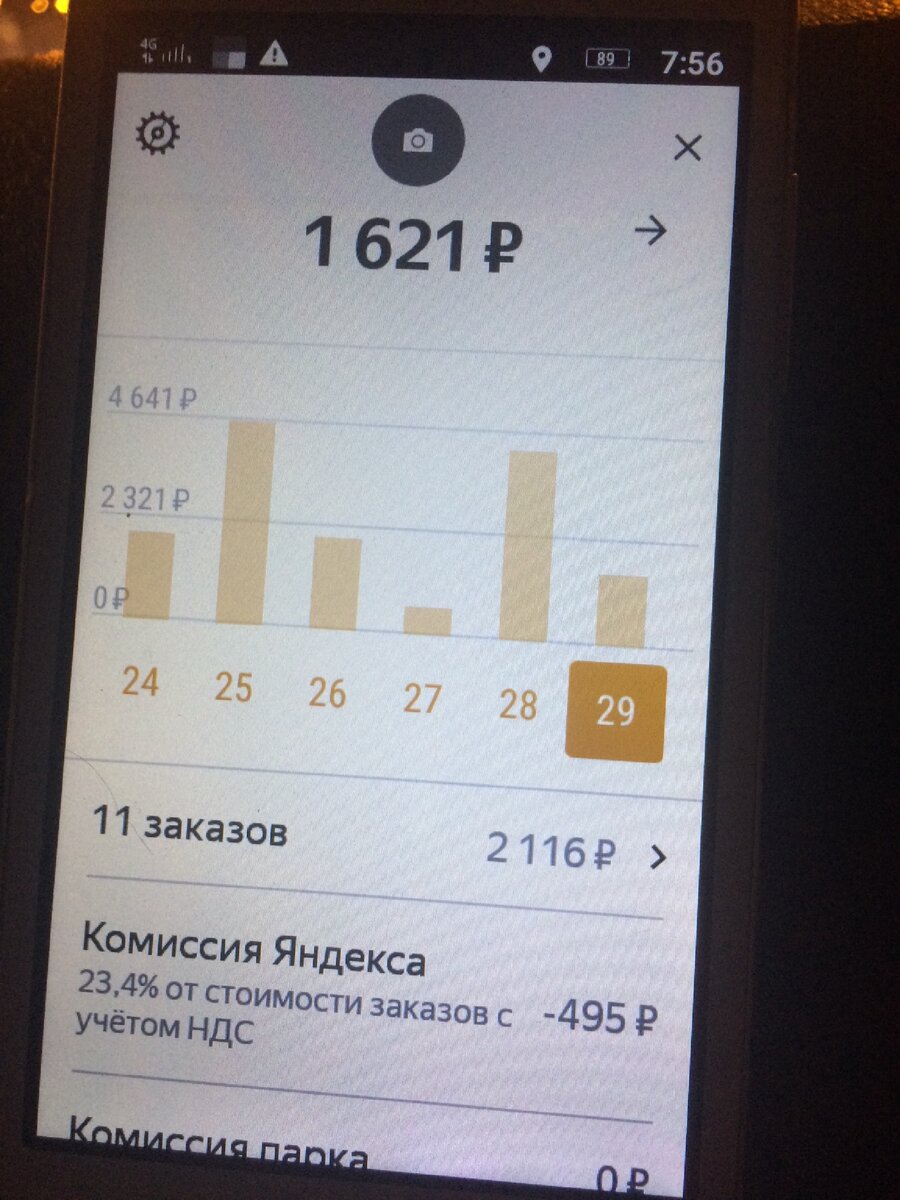Select day 26 in the chart
The image size is (900, 1200).
pyautogui.click(x=327, y=693)
